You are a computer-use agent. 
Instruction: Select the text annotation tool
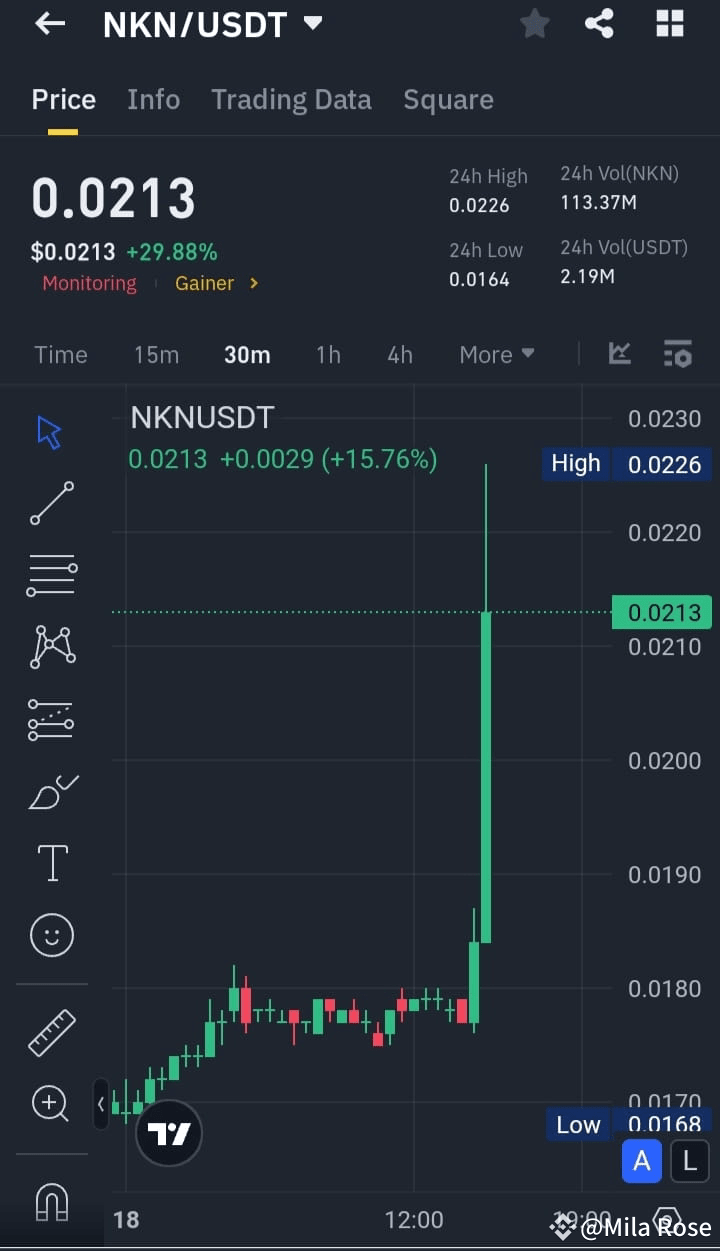(x=51, y=861)
